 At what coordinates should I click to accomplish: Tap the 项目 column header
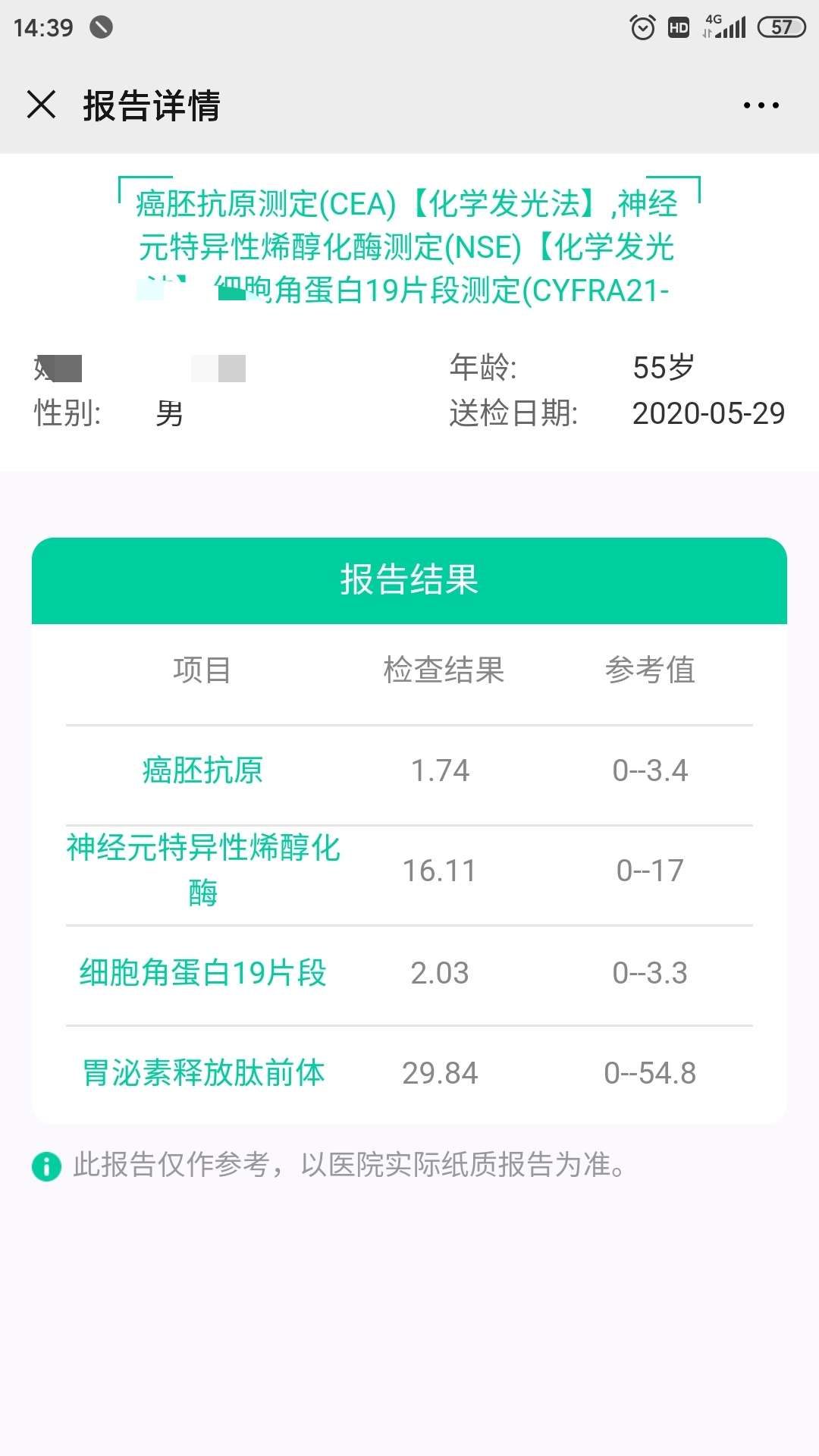[201, 669]
